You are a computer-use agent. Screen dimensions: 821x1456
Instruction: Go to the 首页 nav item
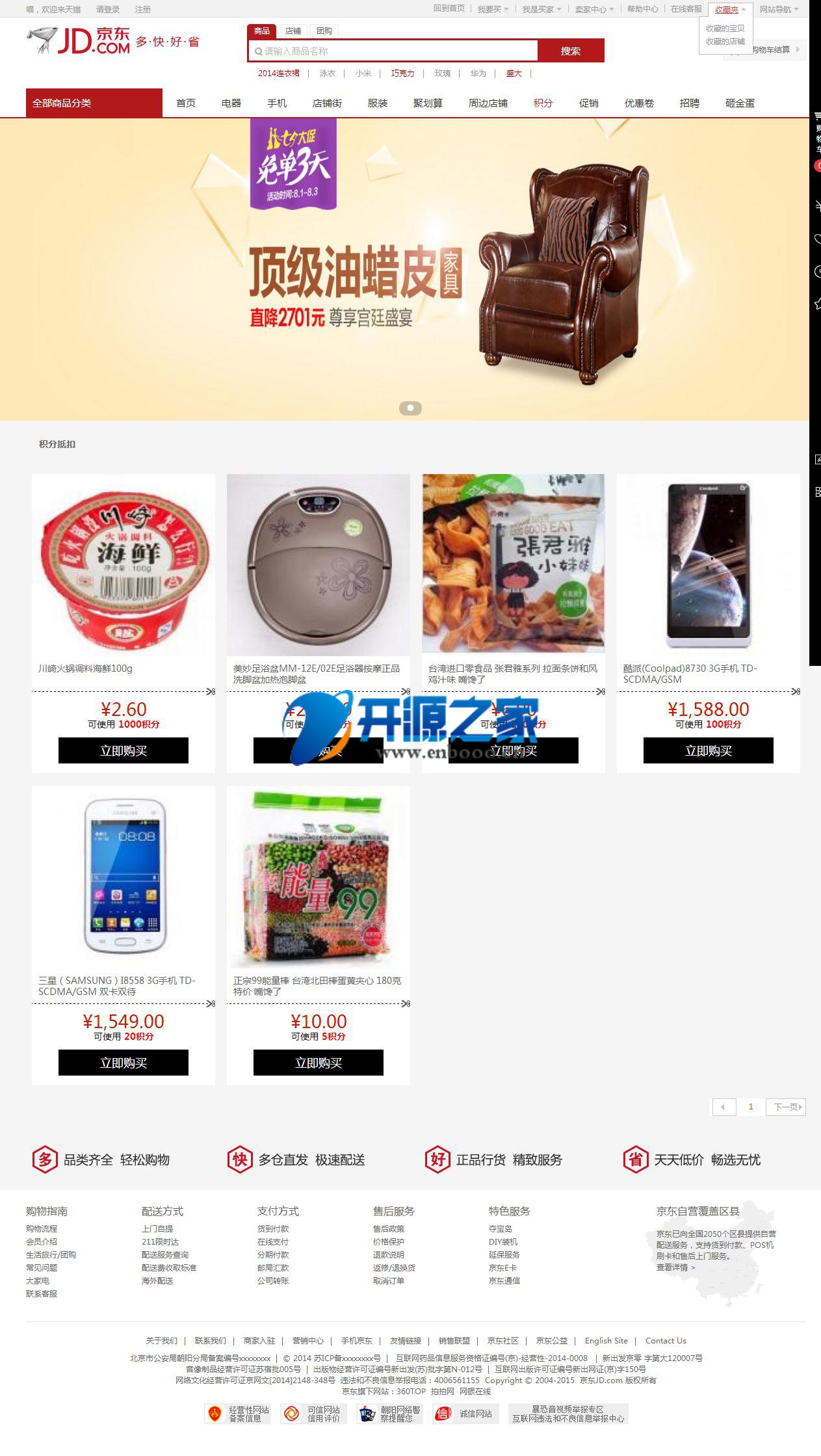pyautogui.click(x=186, y=103)
